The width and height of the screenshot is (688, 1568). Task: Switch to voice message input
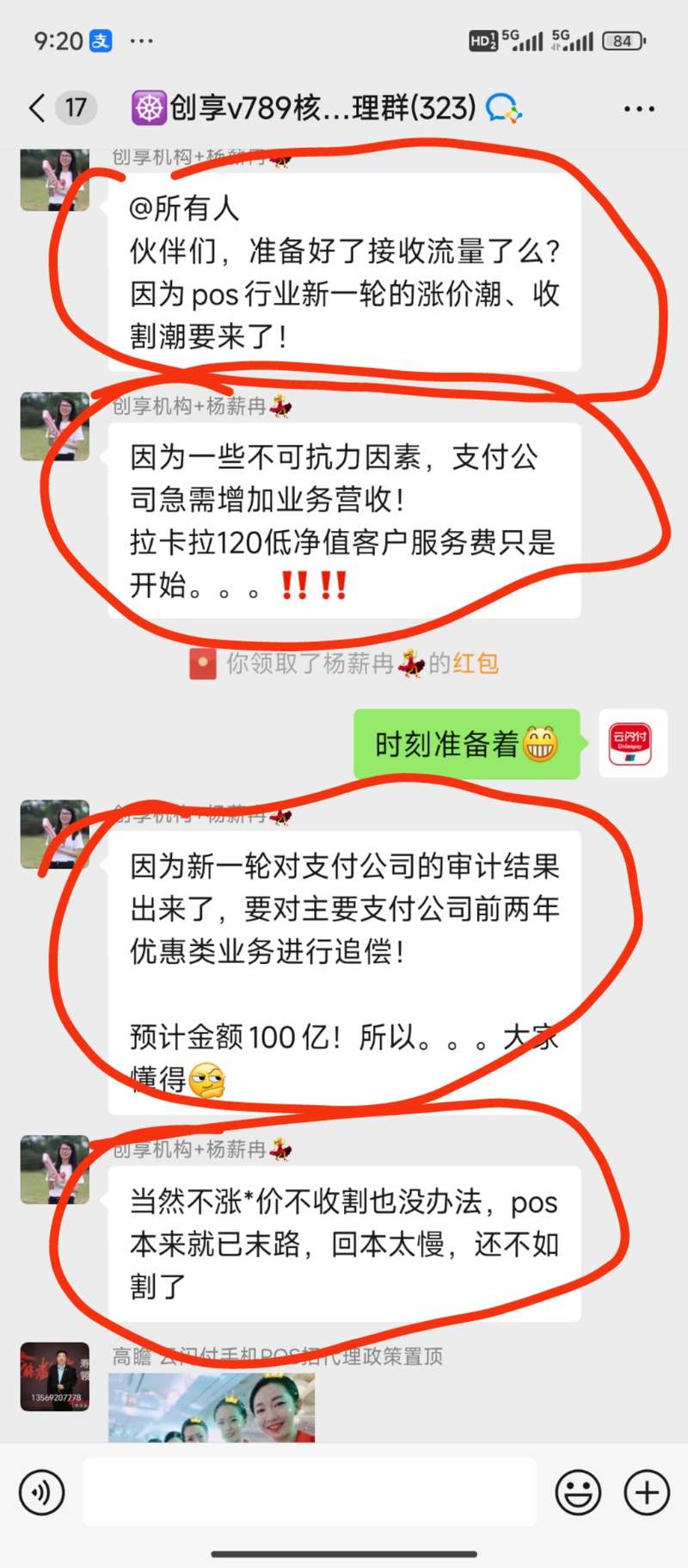pyautogui.click(x=41, y=1493)
